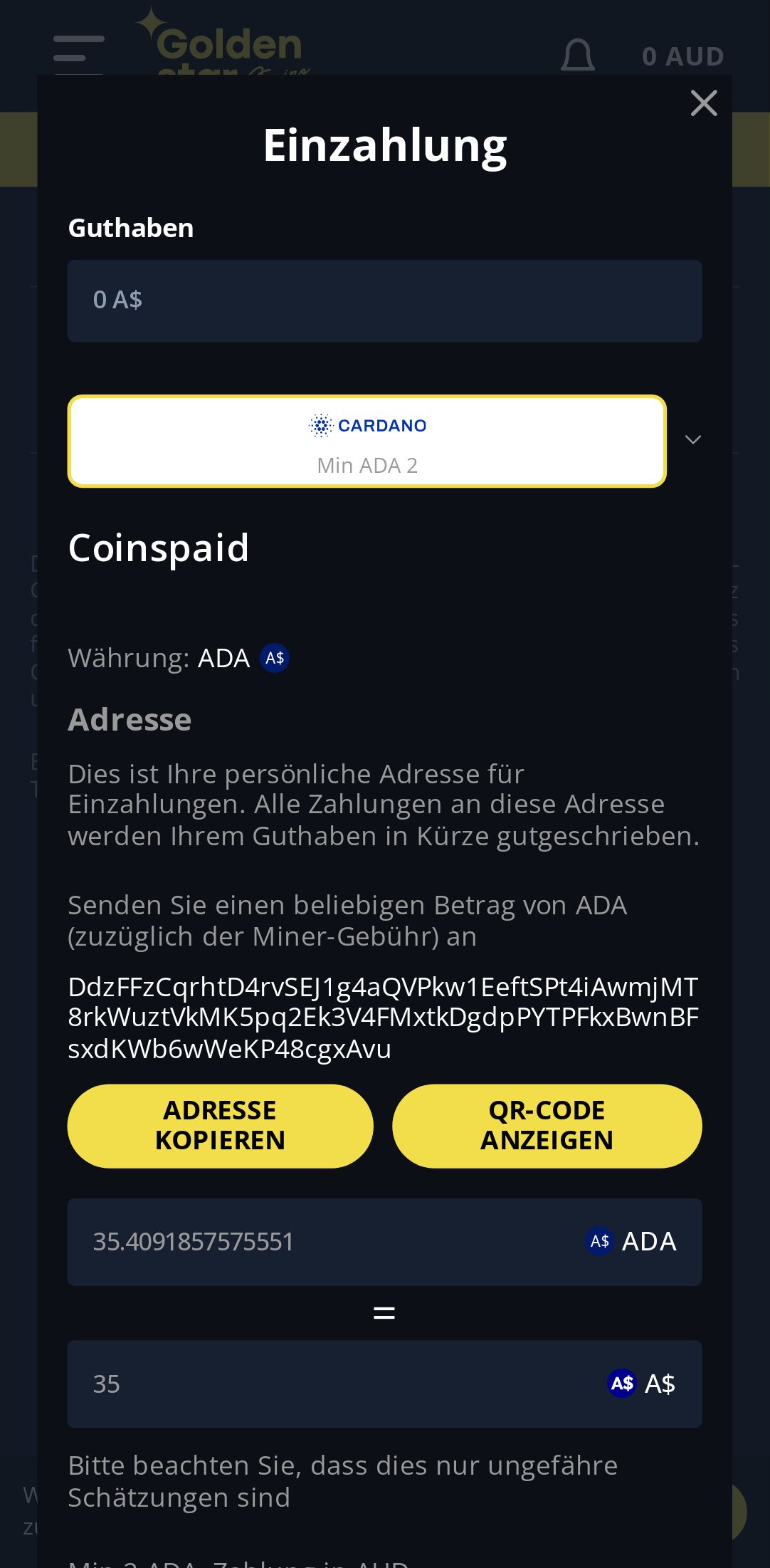Edit the A$ amount field
Screen dimensions: 770x1568
click(320, 1384)
